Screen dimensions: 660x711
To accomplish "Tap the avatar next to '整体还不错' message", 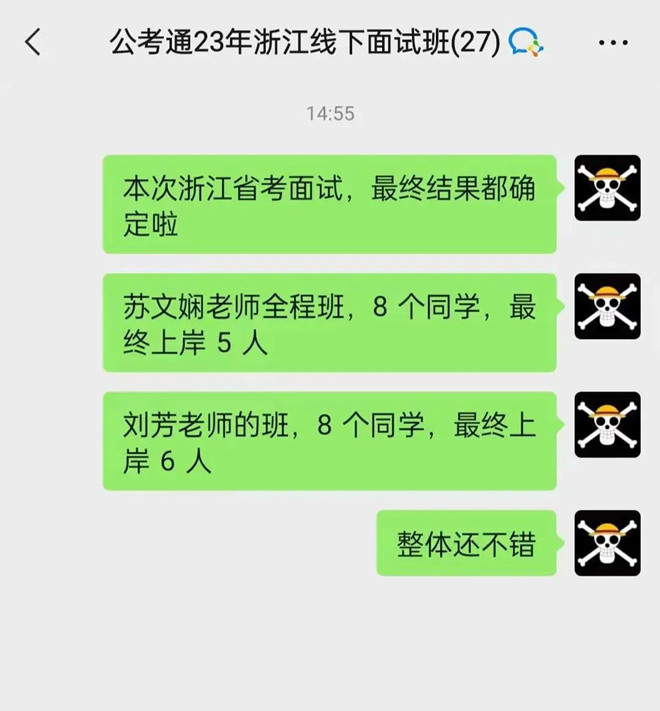I will tap(607, 542).
